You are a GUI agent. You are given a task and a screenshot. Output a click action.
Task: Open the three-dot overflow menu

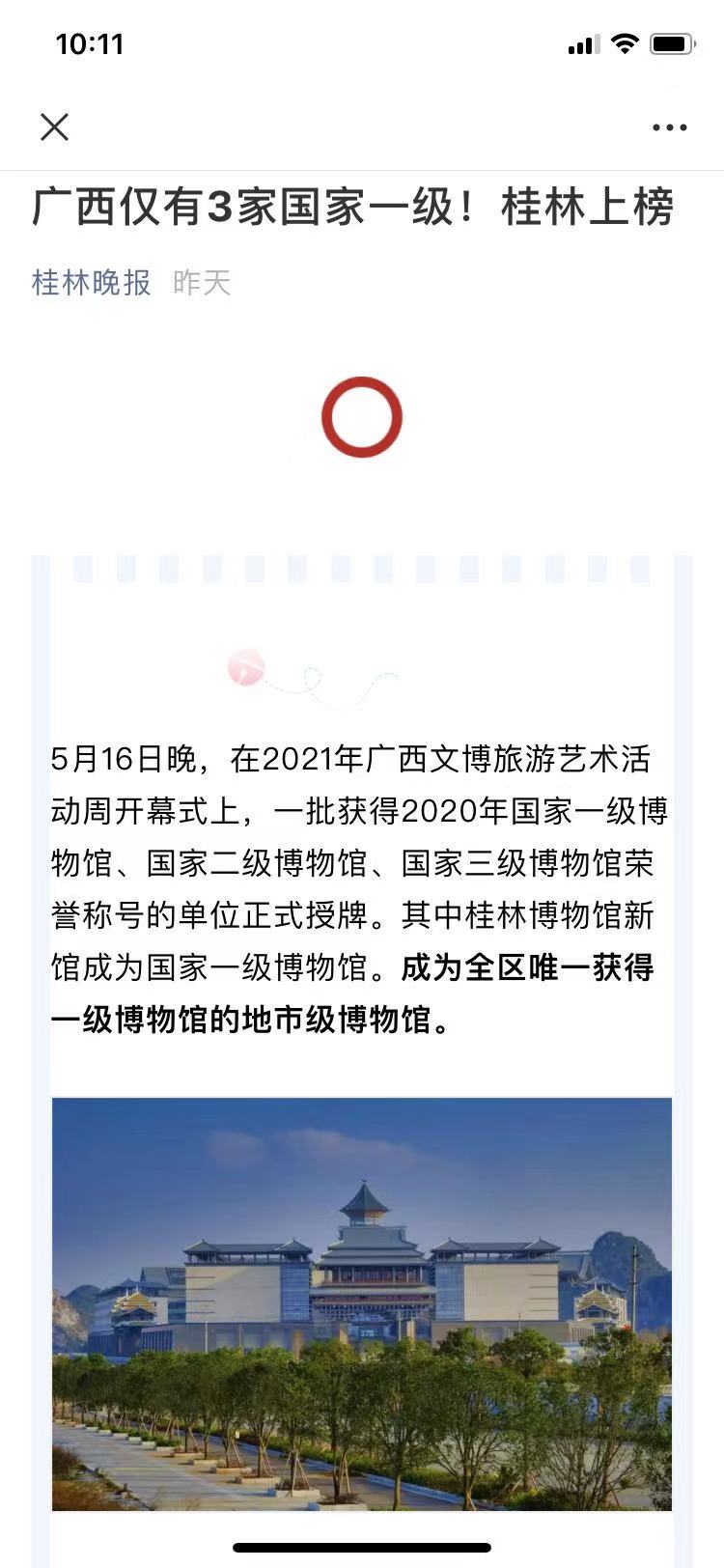[x=669, y=126]
